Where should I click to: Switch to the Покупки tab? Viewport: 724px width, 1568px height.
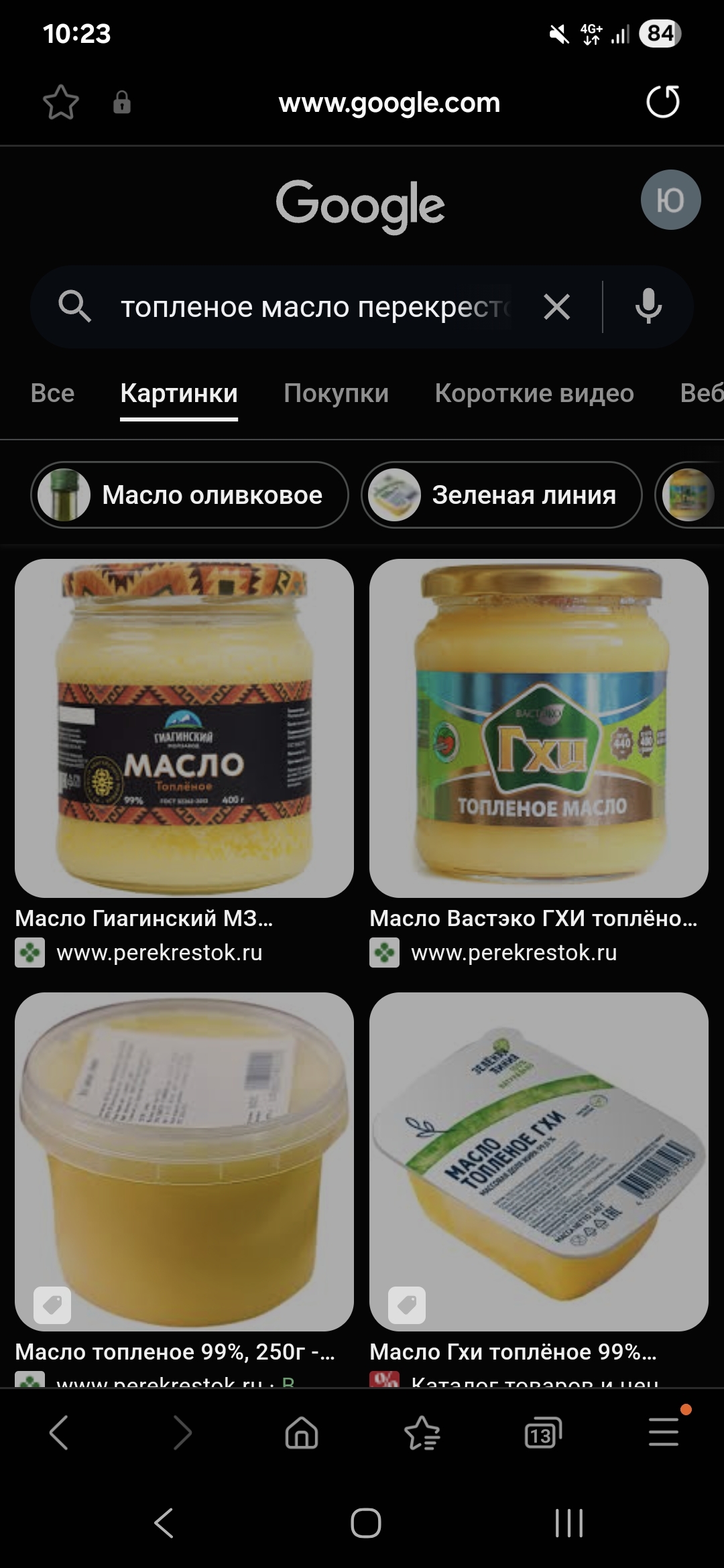336,393
